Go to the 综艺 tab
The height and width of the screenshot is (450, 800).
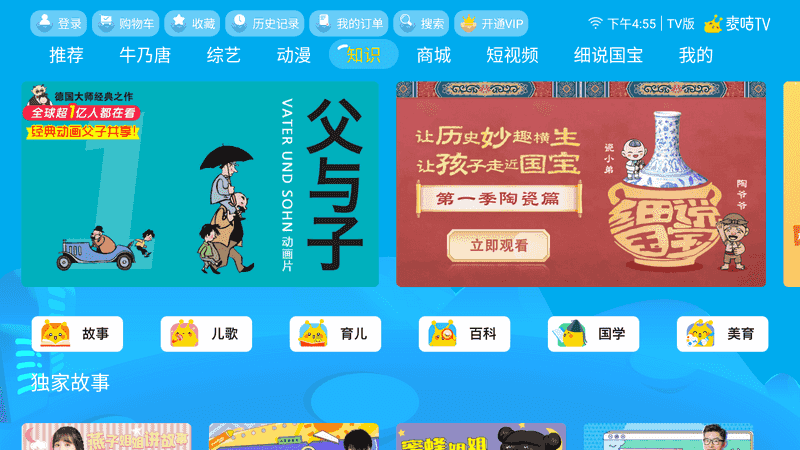tap(224, 55)
